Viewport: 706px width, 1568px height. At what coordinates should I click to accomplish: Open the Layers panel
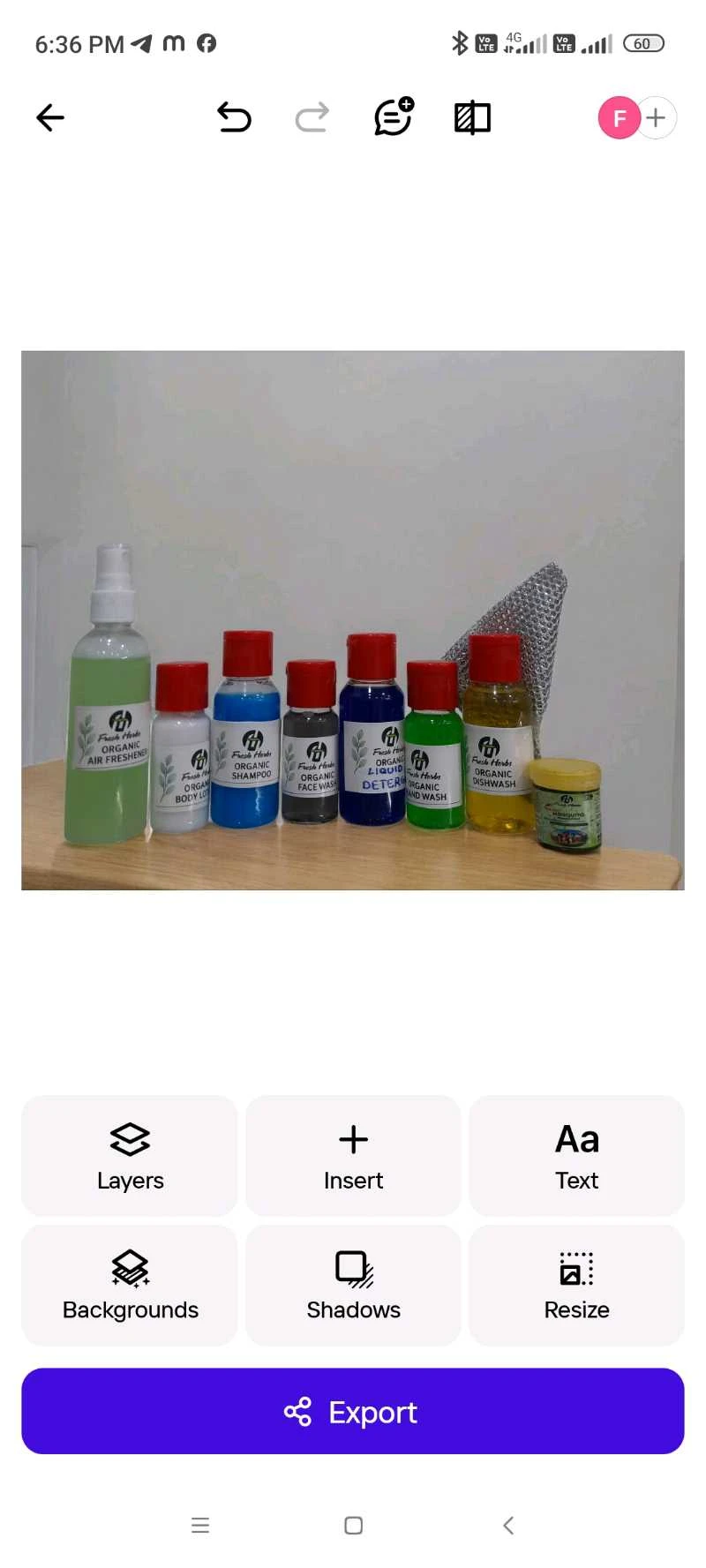(130, 1156)
